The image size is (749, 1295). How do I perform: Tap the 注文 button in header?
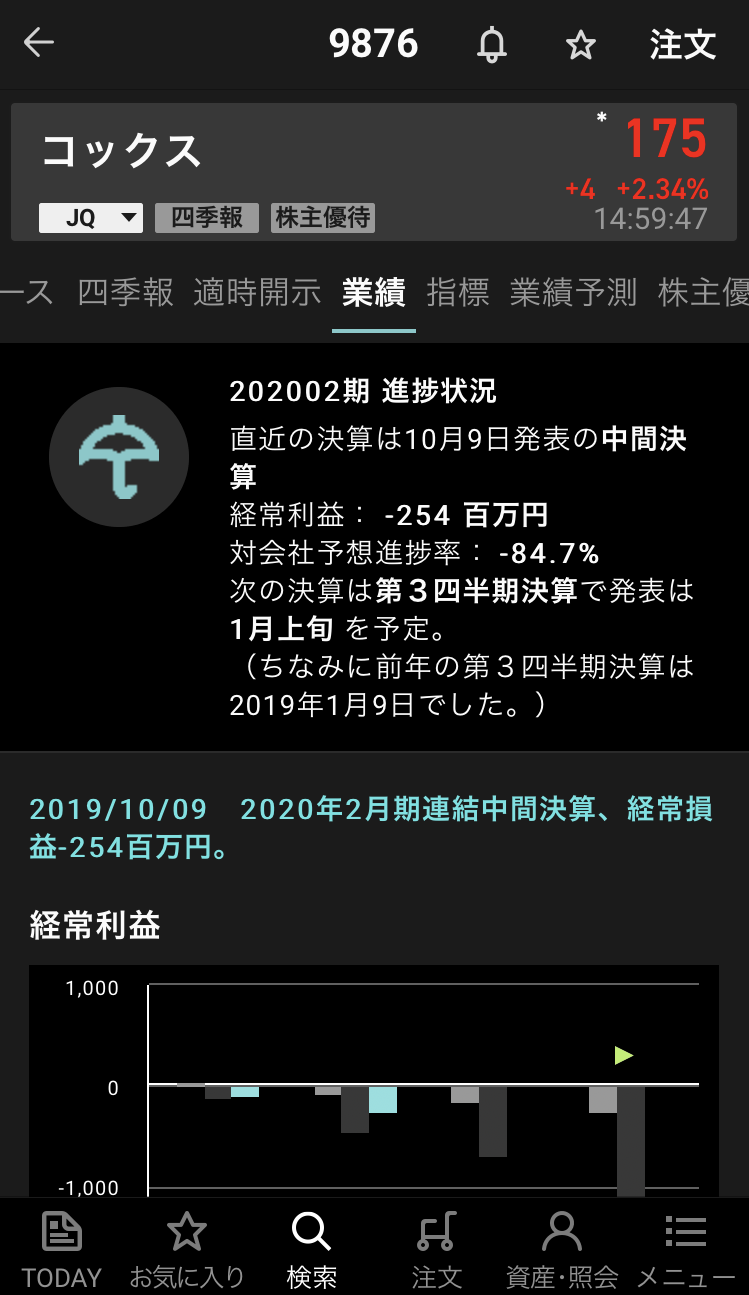click(682, 45)
